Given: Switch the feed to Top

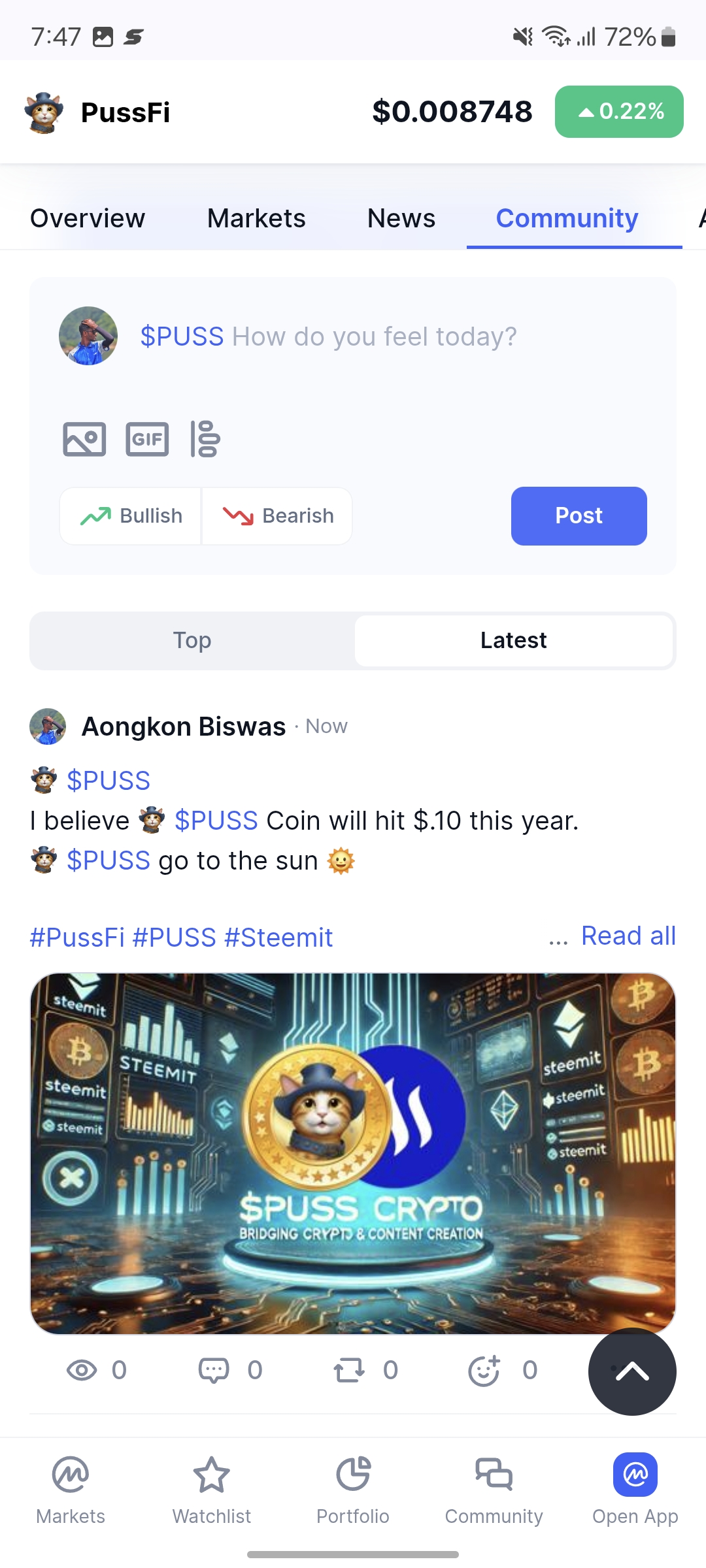Looking at the screenshot, I should point(192,640).
